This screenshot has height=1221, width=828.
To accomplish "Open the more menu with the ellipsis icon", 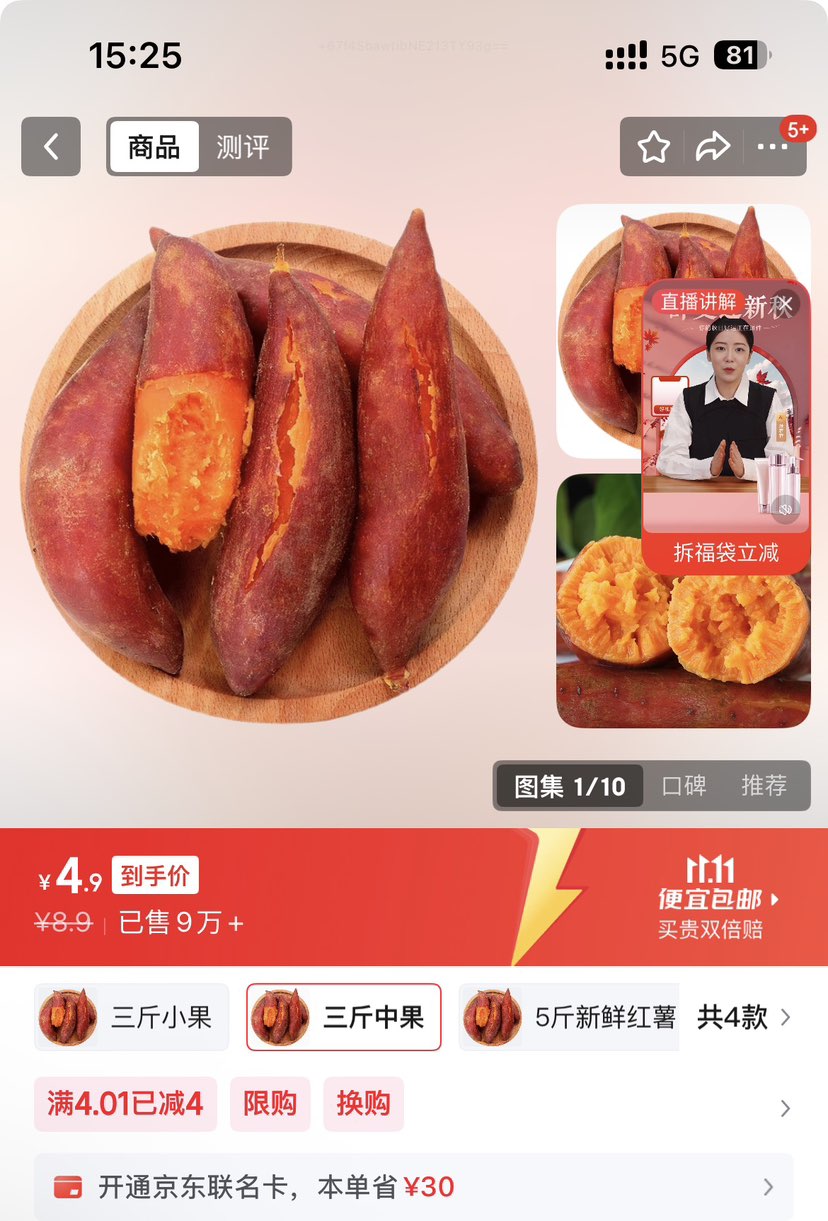I will [x=774, y=147].
